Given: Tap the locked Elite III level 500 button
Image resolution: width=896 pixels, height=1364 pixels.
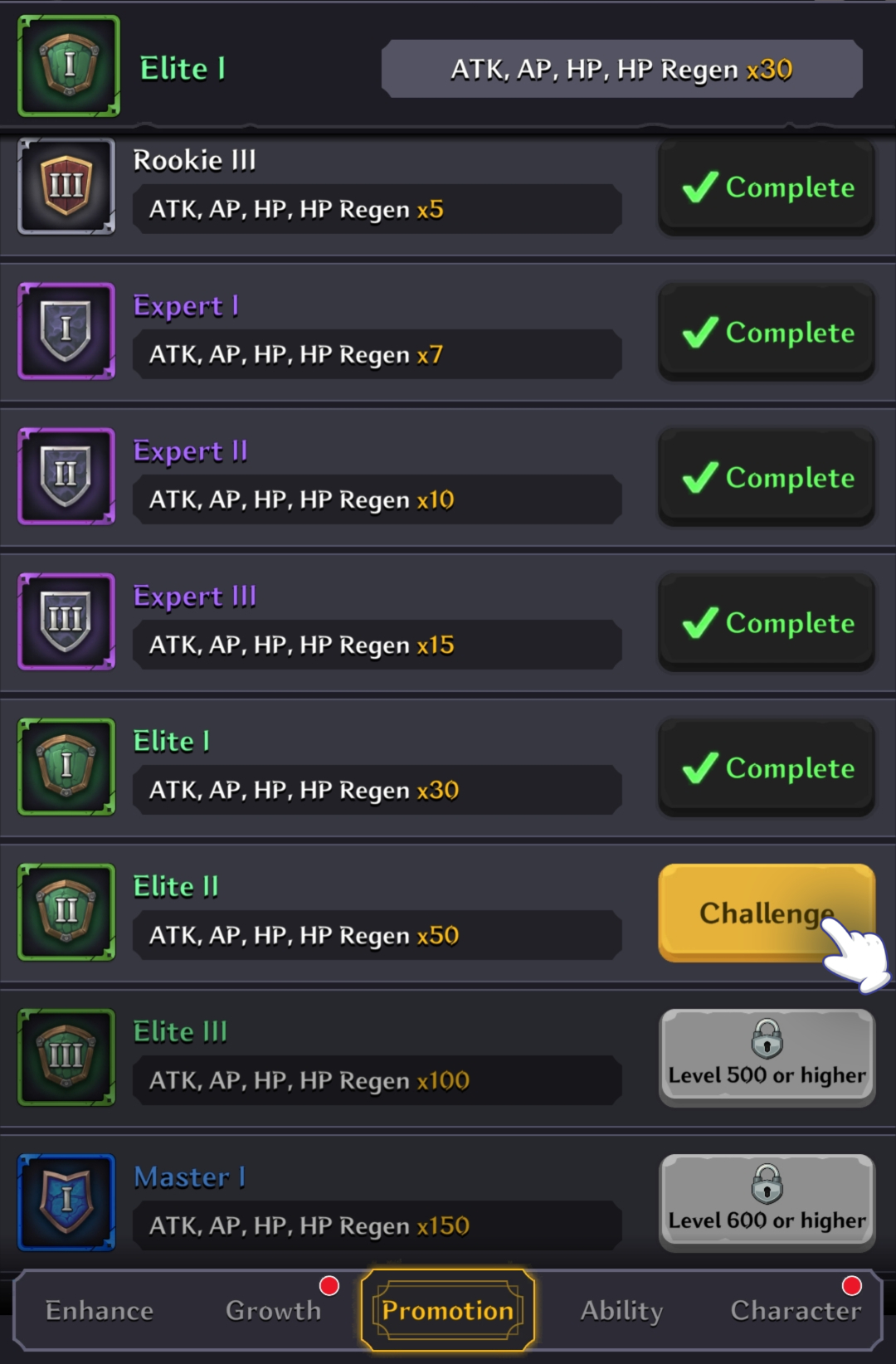Looking at the screenshot, I should tap(767, 1057).
